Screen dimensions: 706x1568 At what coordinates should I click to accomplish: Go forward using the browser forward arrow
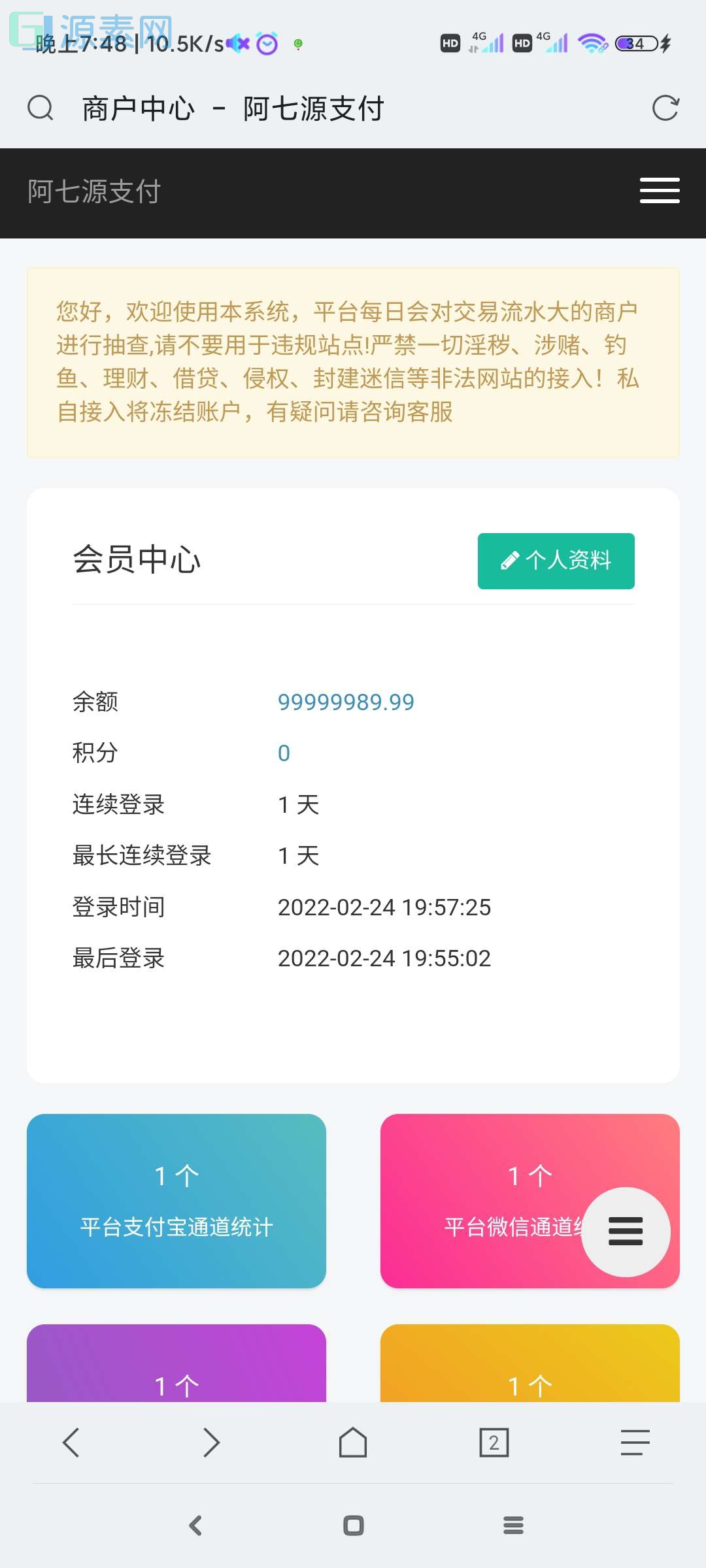(211, 1443)
